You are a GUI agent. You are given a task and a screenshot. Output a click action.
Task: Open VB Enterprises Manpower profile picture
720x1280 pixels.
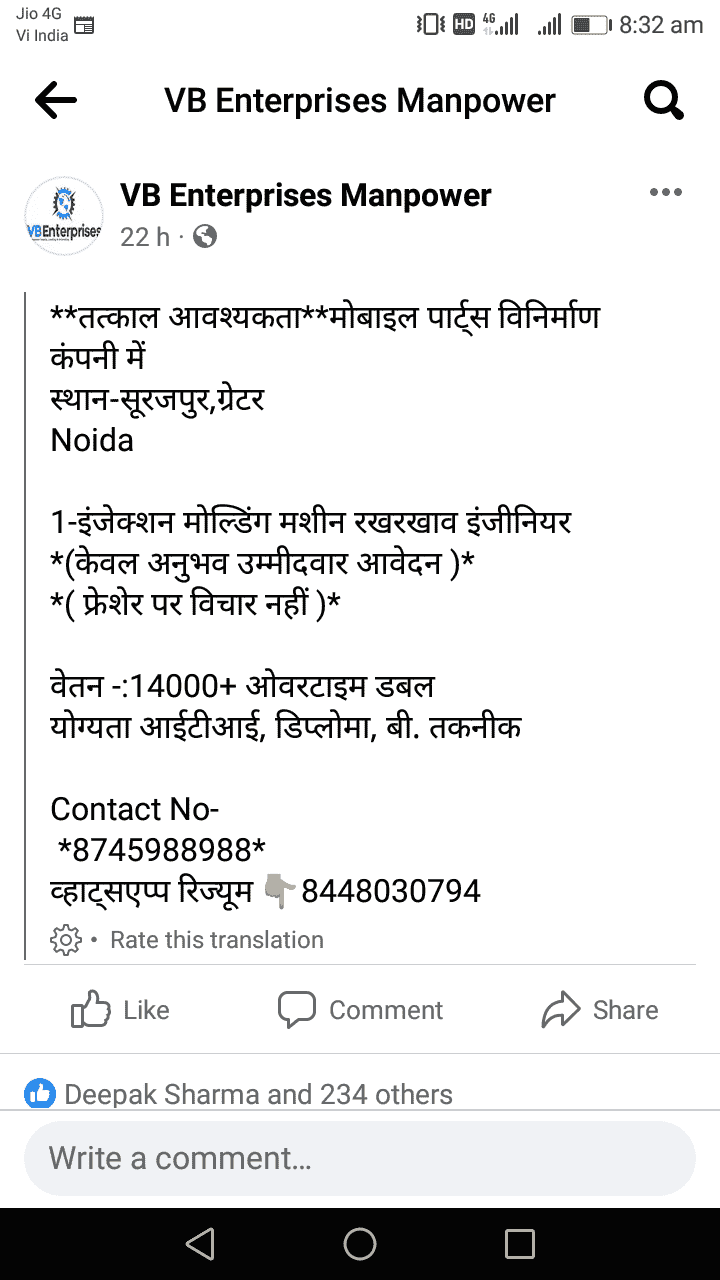(64, 216)
